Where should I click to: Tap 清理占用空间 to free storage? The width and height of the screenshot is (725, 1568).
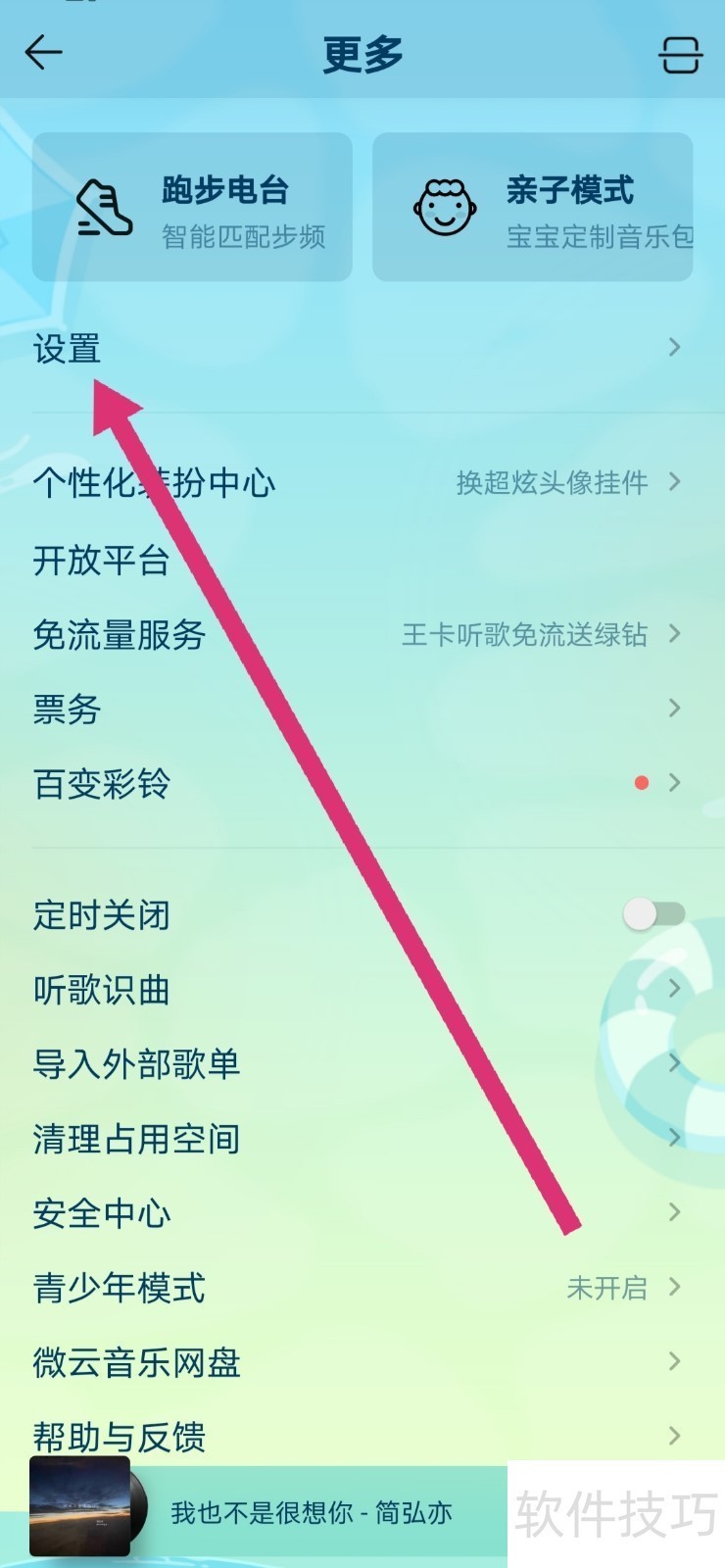[x=137, y=1139]
